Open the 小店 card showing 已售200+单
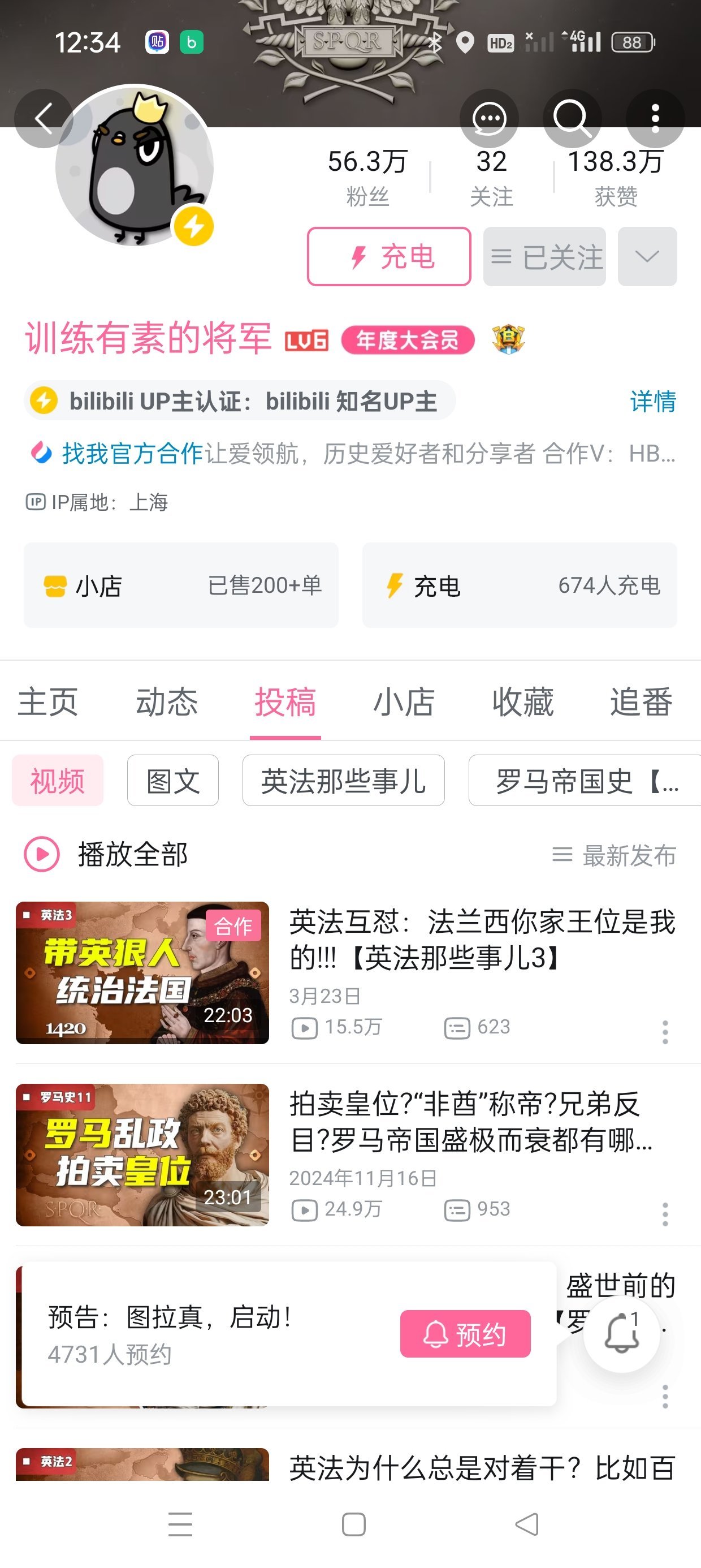This screenshot has width=701, height=1568. point(181,585)
